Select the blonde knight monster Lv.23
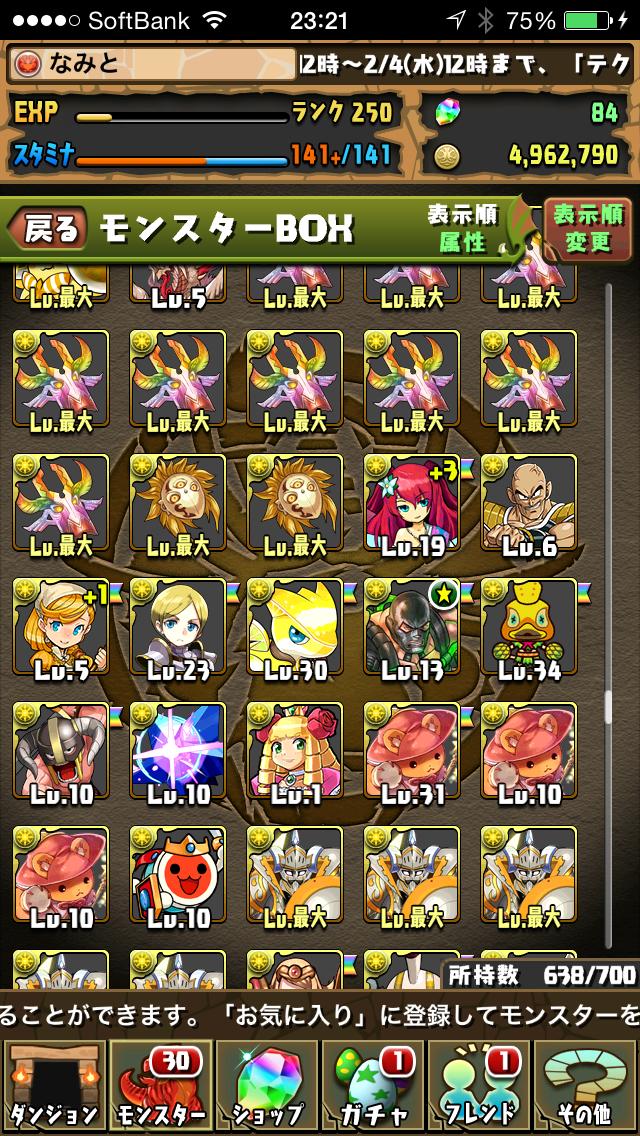The width and height of the screenshot is (640, 1136). [x=178, y=629]
